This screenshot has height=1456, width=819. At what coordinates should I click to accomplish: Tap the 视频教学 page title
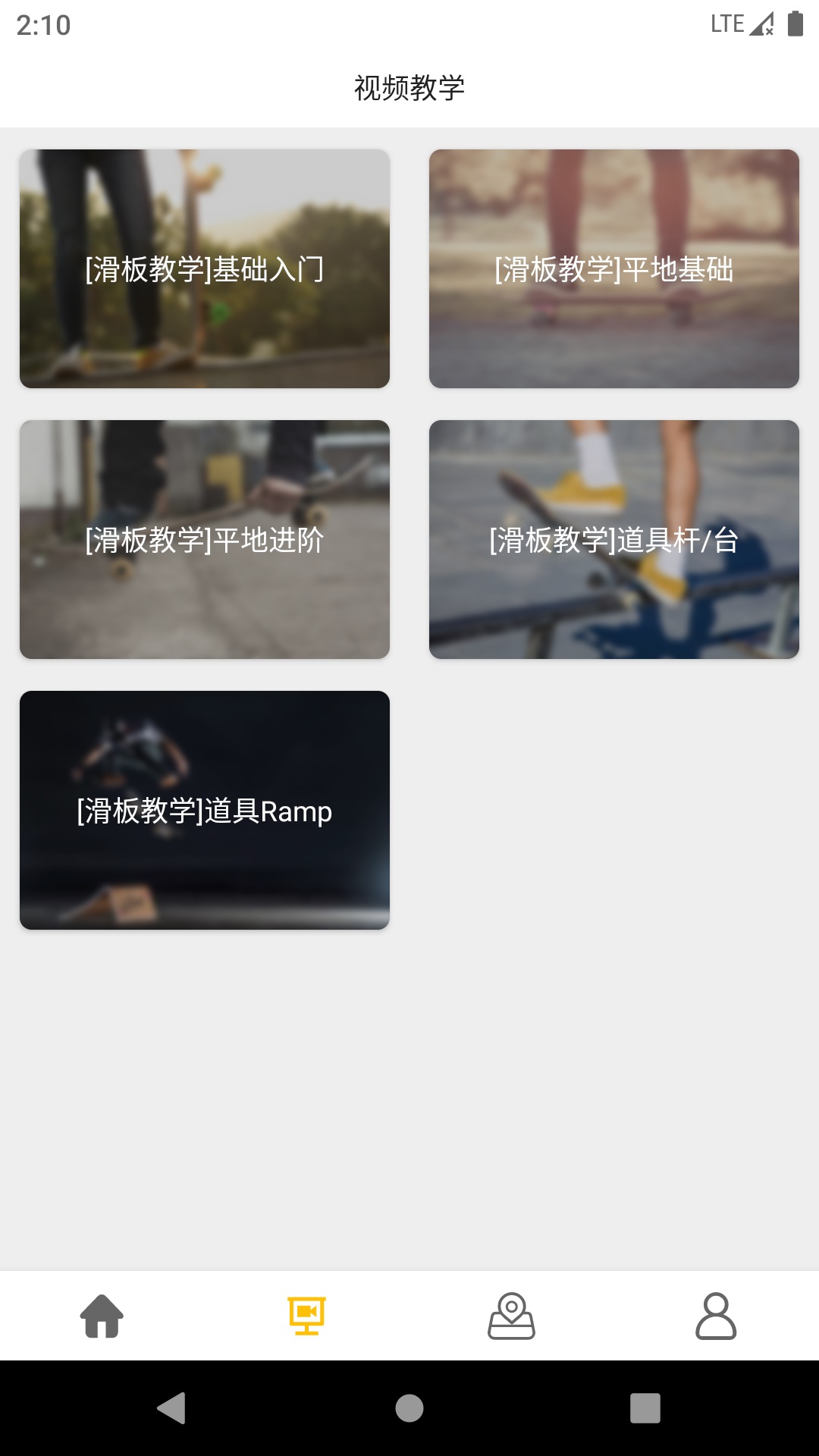(x=409, y=87)
